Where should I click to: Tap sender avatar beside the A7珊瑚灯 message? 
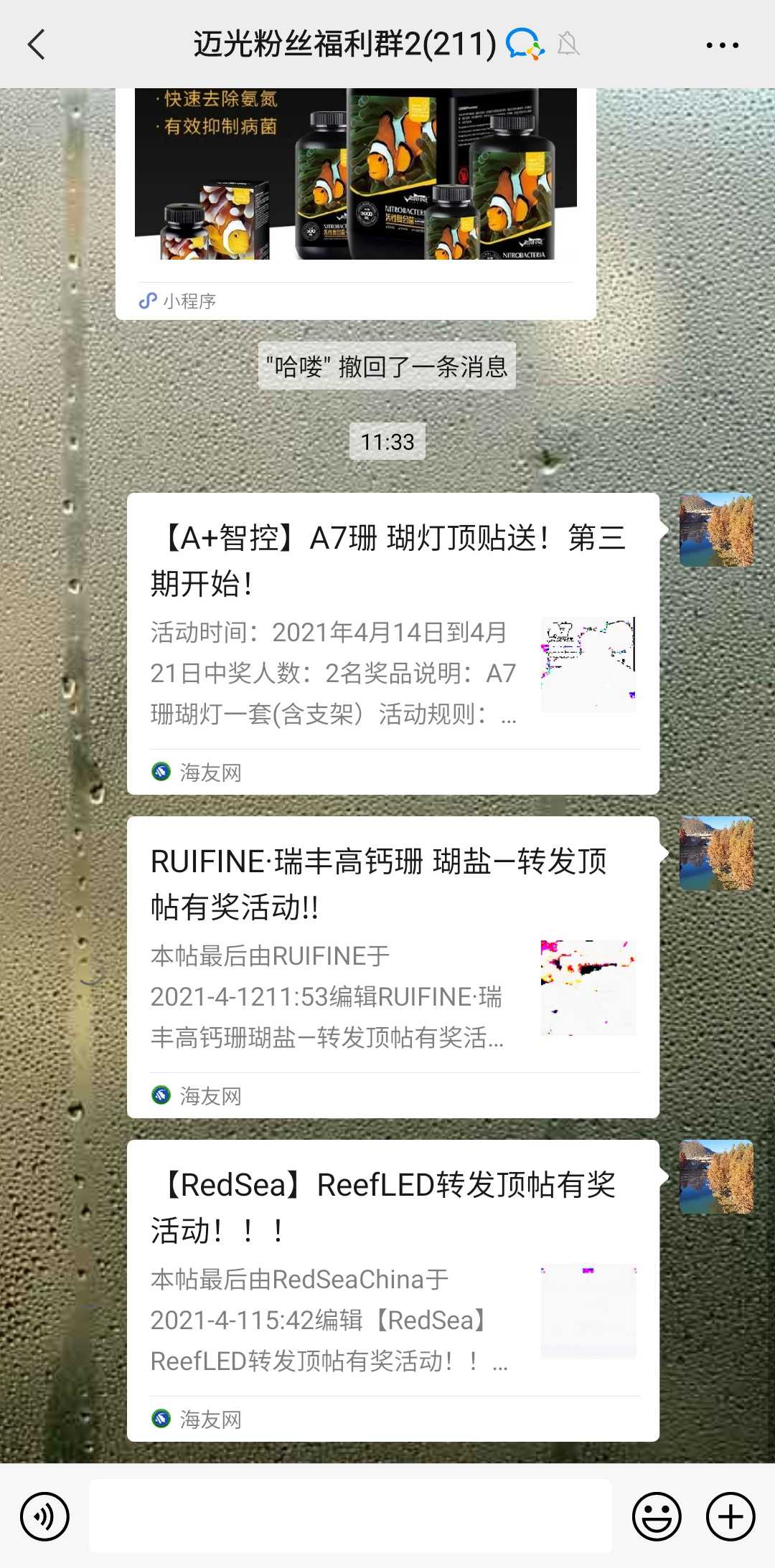click(x=716, y=530)
